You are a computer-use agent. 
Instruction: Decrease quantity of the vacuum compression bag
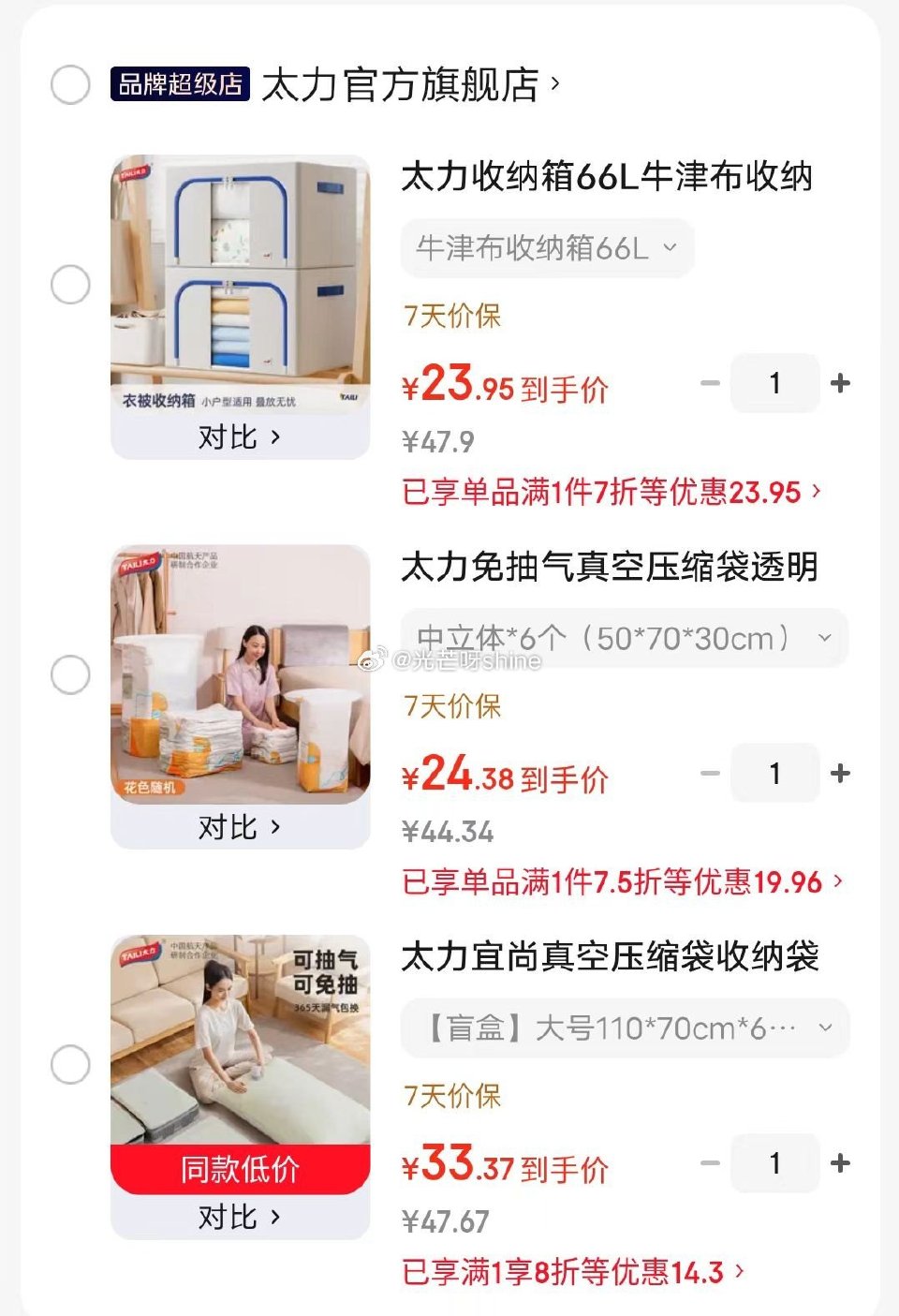click(x=709, y=773)
